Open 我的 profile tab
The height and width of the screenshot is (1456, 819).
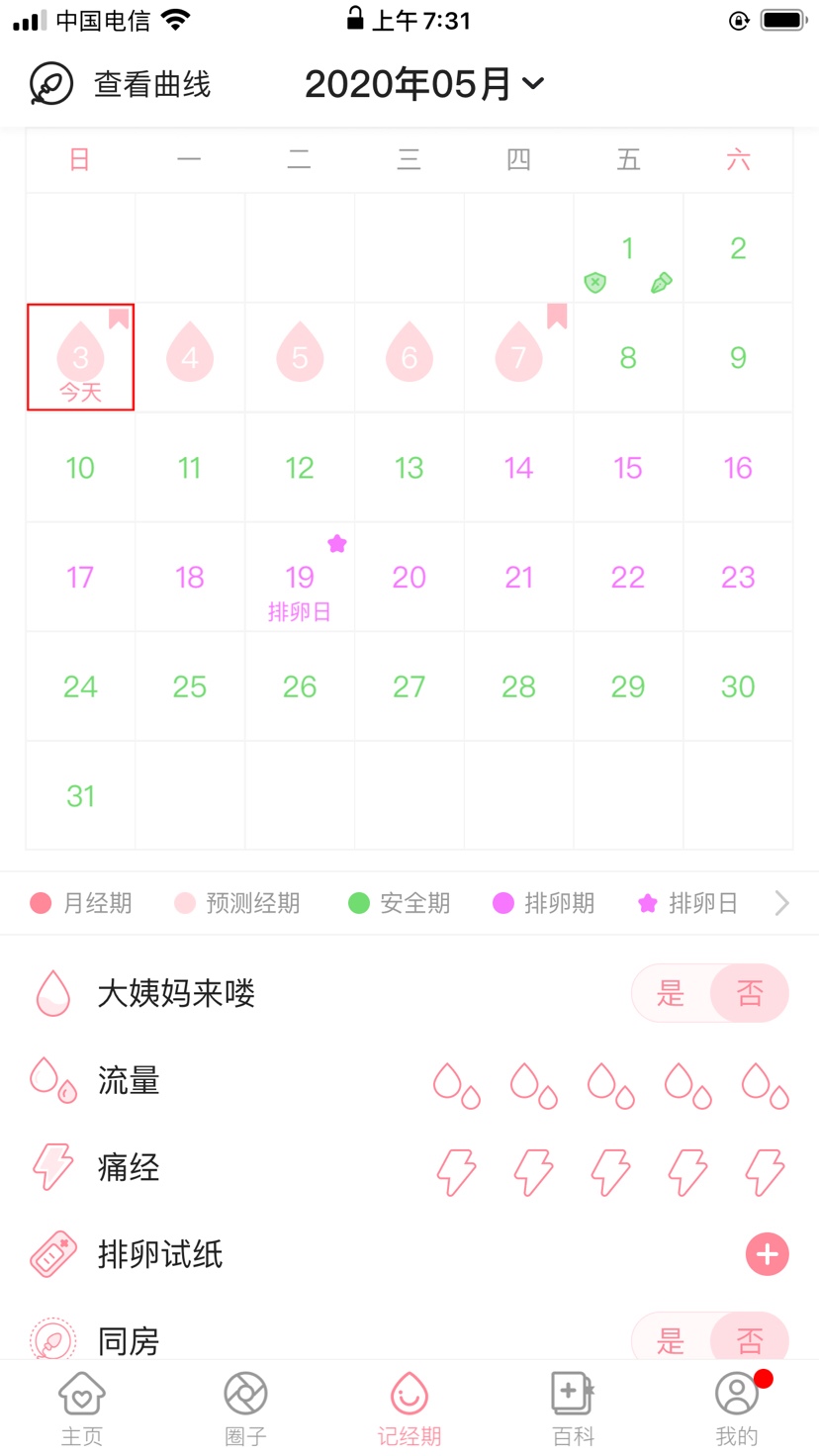(737, 1409)
